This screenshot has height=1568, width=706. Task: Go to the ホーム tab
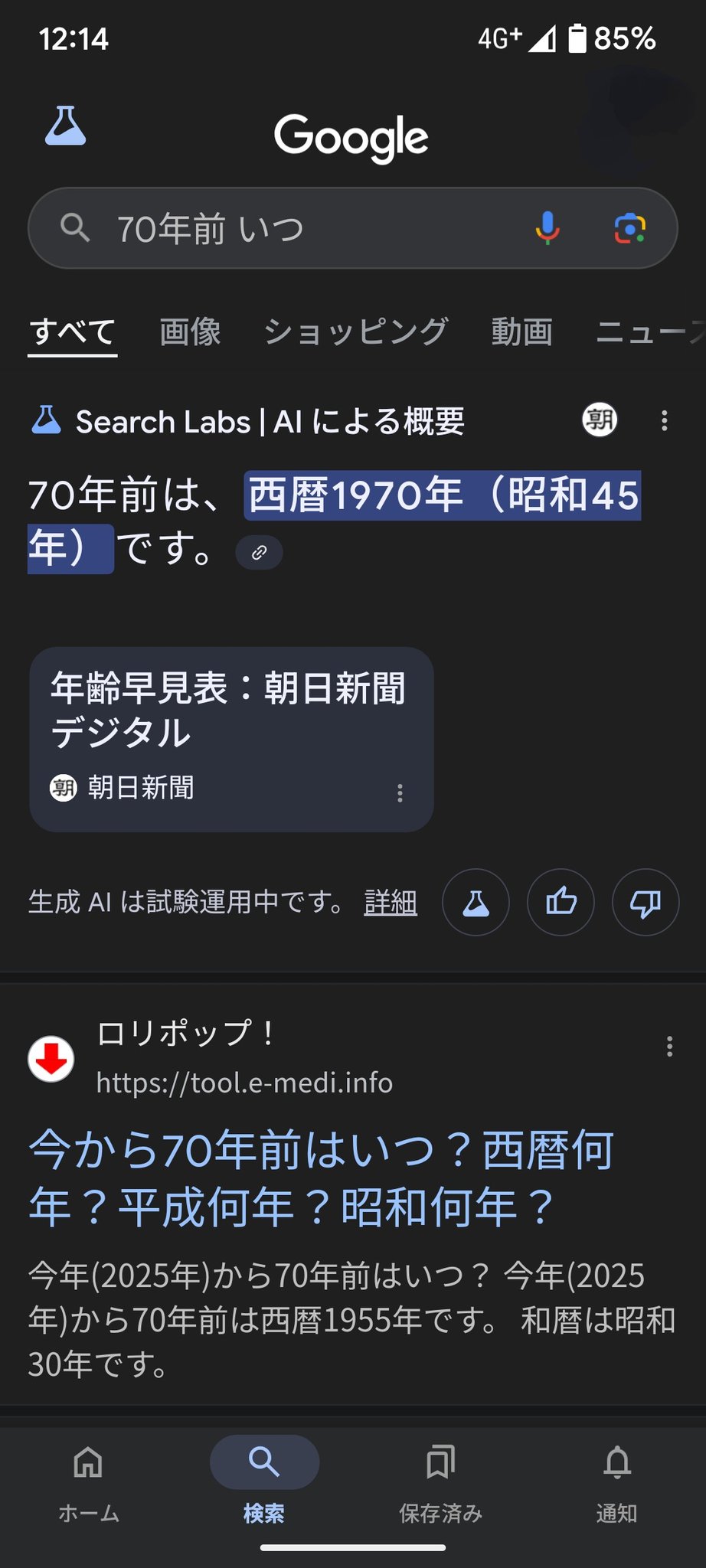(x=88, y=1479)
